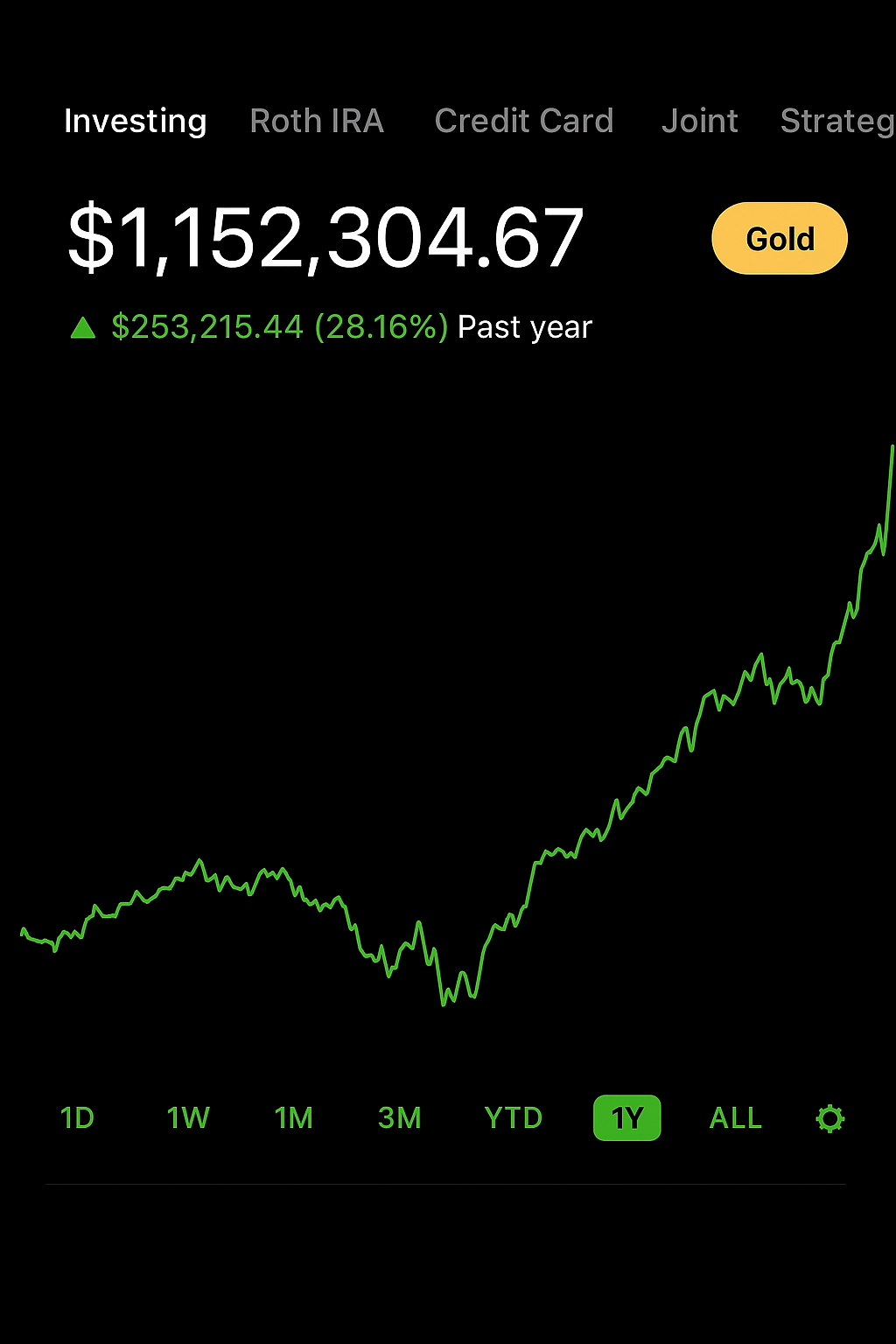Open the Strategies tab
The height and width of the screenshot is (1344, 896).
836,121
